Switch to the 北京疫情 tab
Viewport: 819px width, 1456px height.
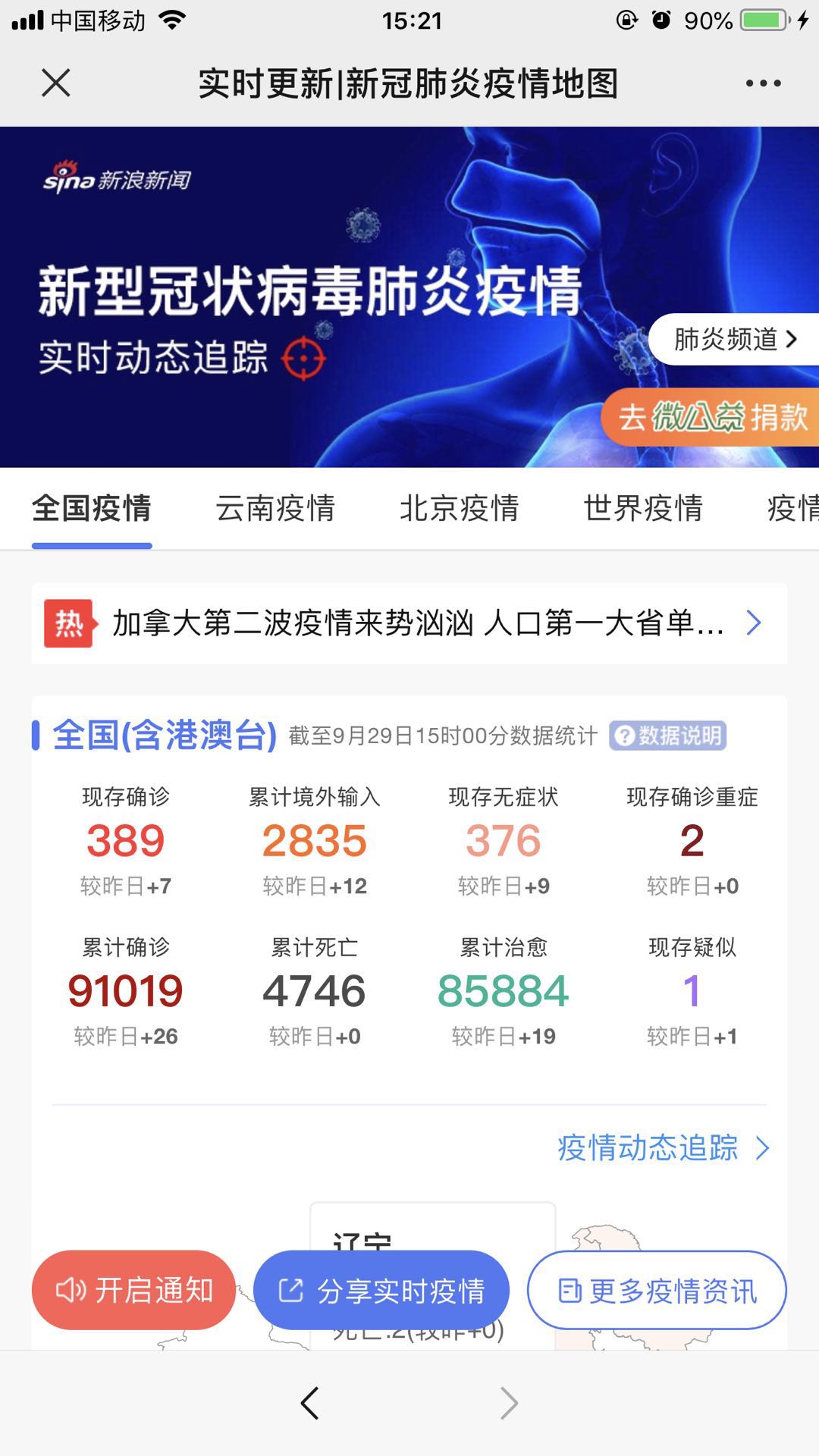[x=460, y=509]
